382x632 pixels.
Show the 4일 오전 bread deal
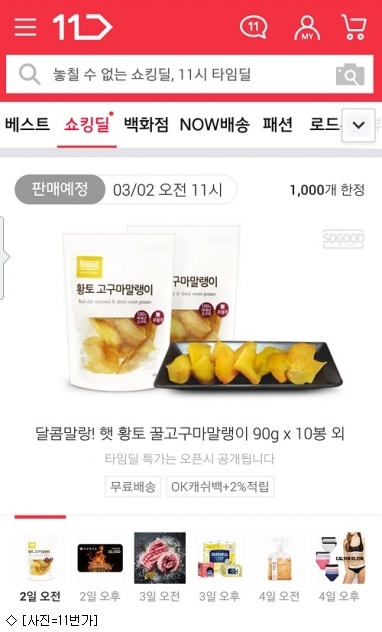pos(279,567)
